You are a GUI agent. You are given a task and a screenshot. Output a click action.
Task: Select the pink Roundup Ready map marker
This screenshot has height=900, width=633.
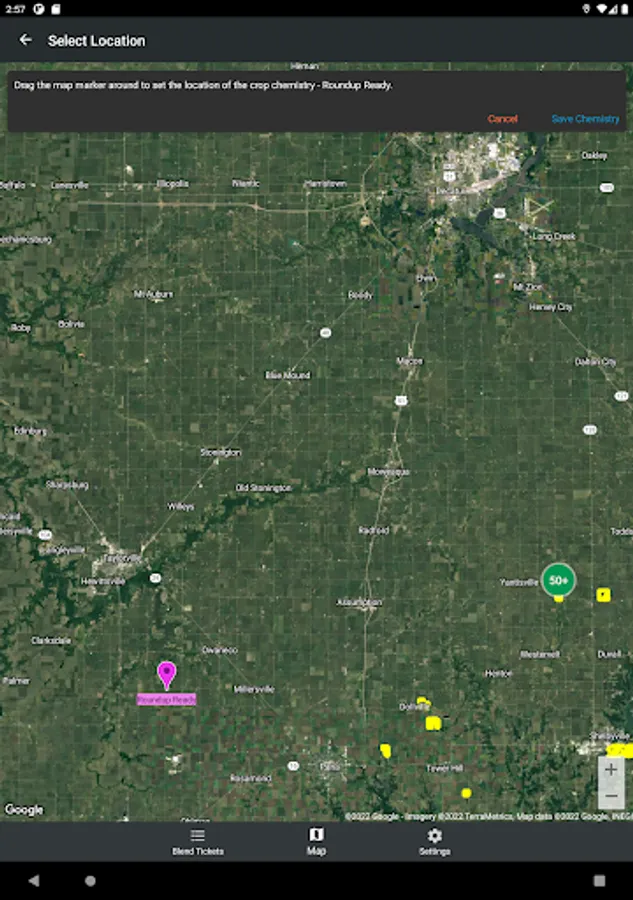[166, 674]
